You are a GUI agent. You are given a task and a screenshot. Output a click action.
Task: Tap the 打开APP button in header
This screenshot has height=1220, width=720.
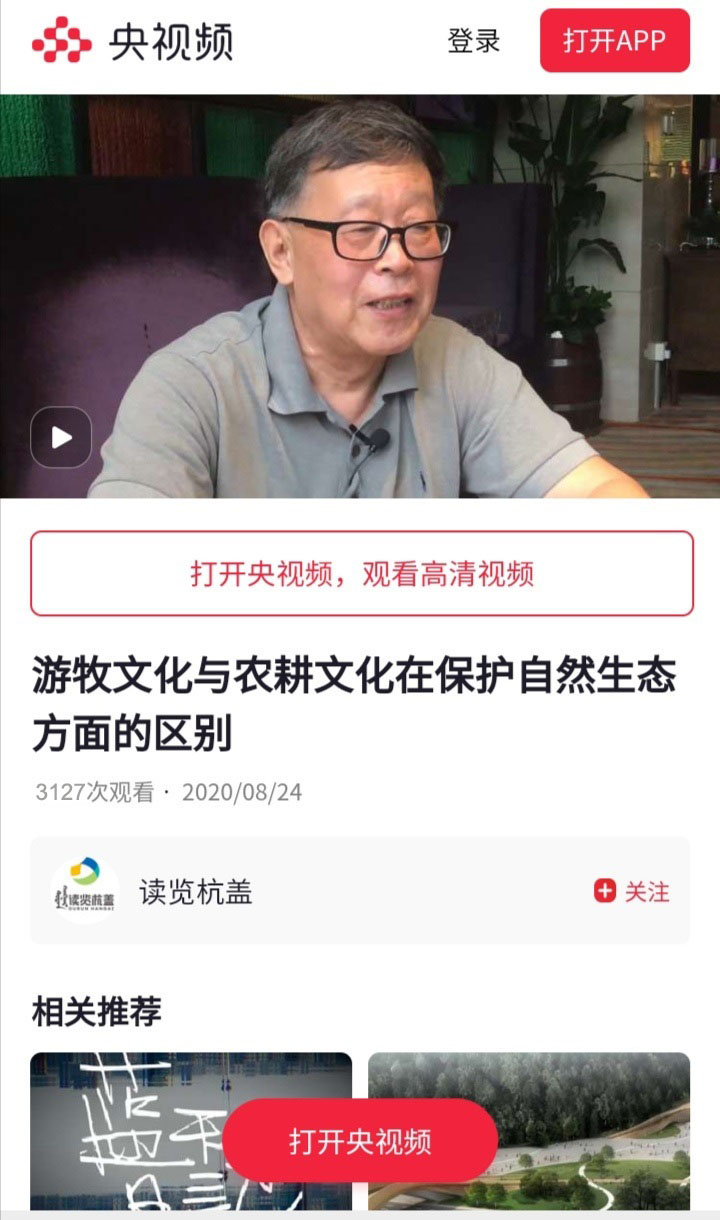pos(614,41)
